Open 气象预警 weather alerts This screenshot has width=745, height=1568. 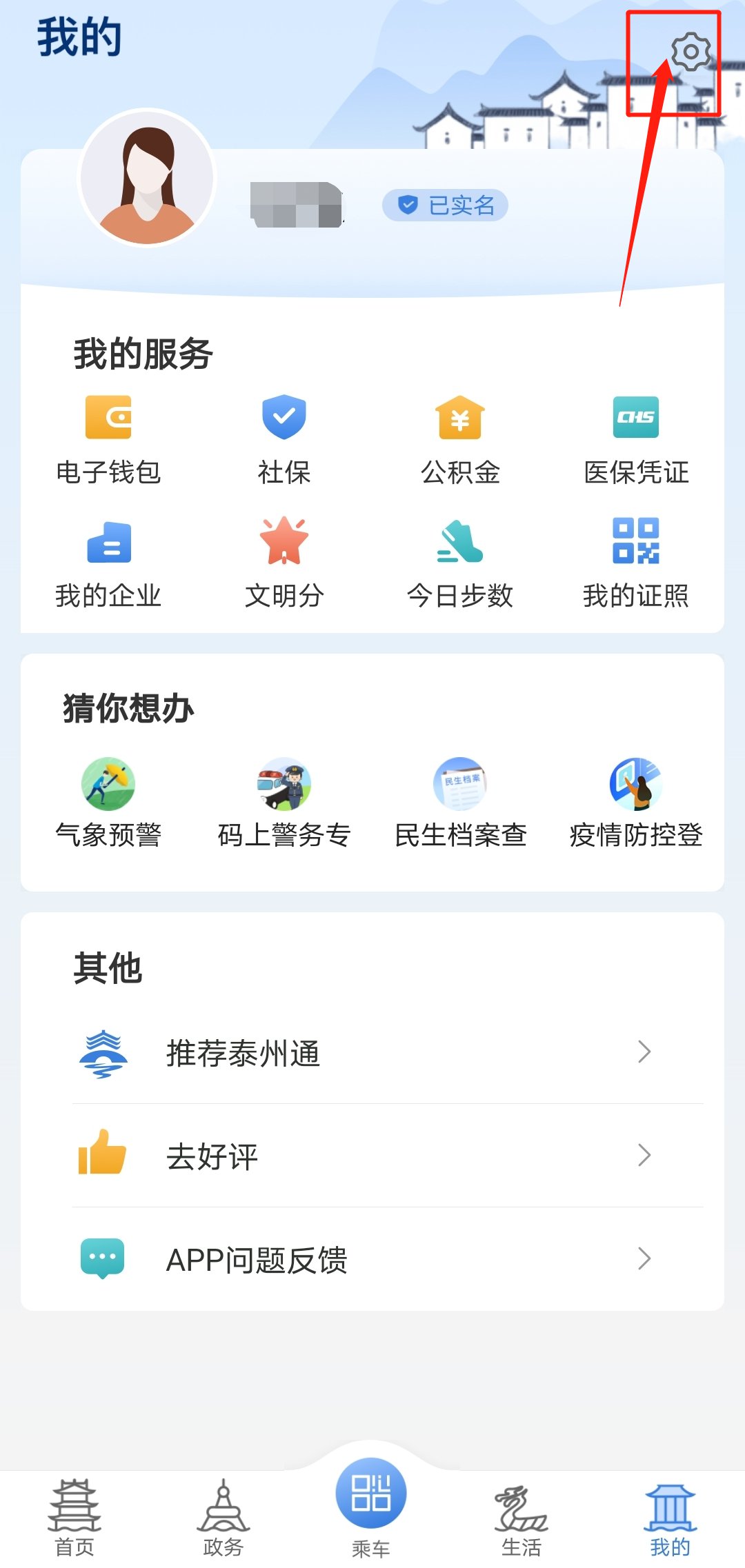click(x=108, y=803)
